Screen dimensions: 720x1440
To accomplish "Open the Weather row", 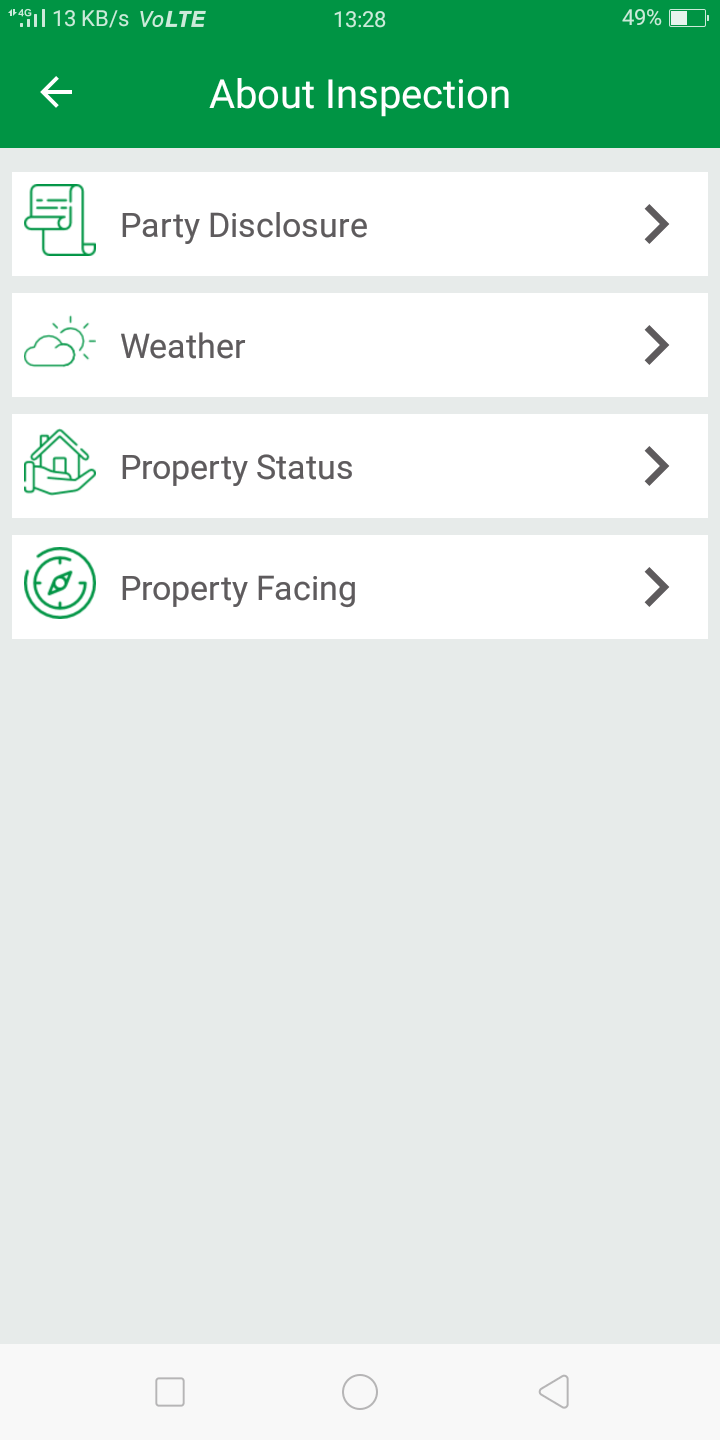I will coord(360,346).
